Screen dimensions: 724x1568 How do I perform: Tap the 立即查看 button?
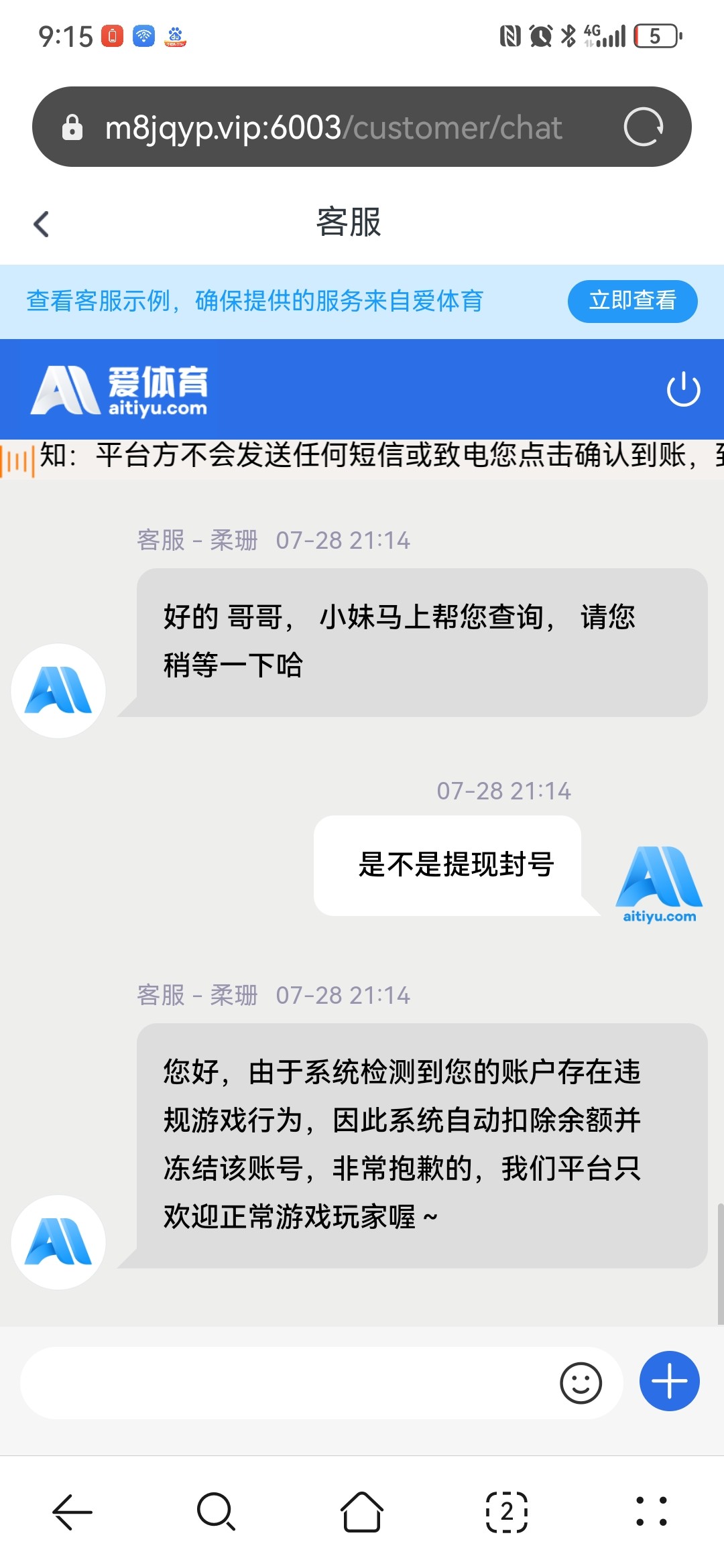tap(632, 301)
